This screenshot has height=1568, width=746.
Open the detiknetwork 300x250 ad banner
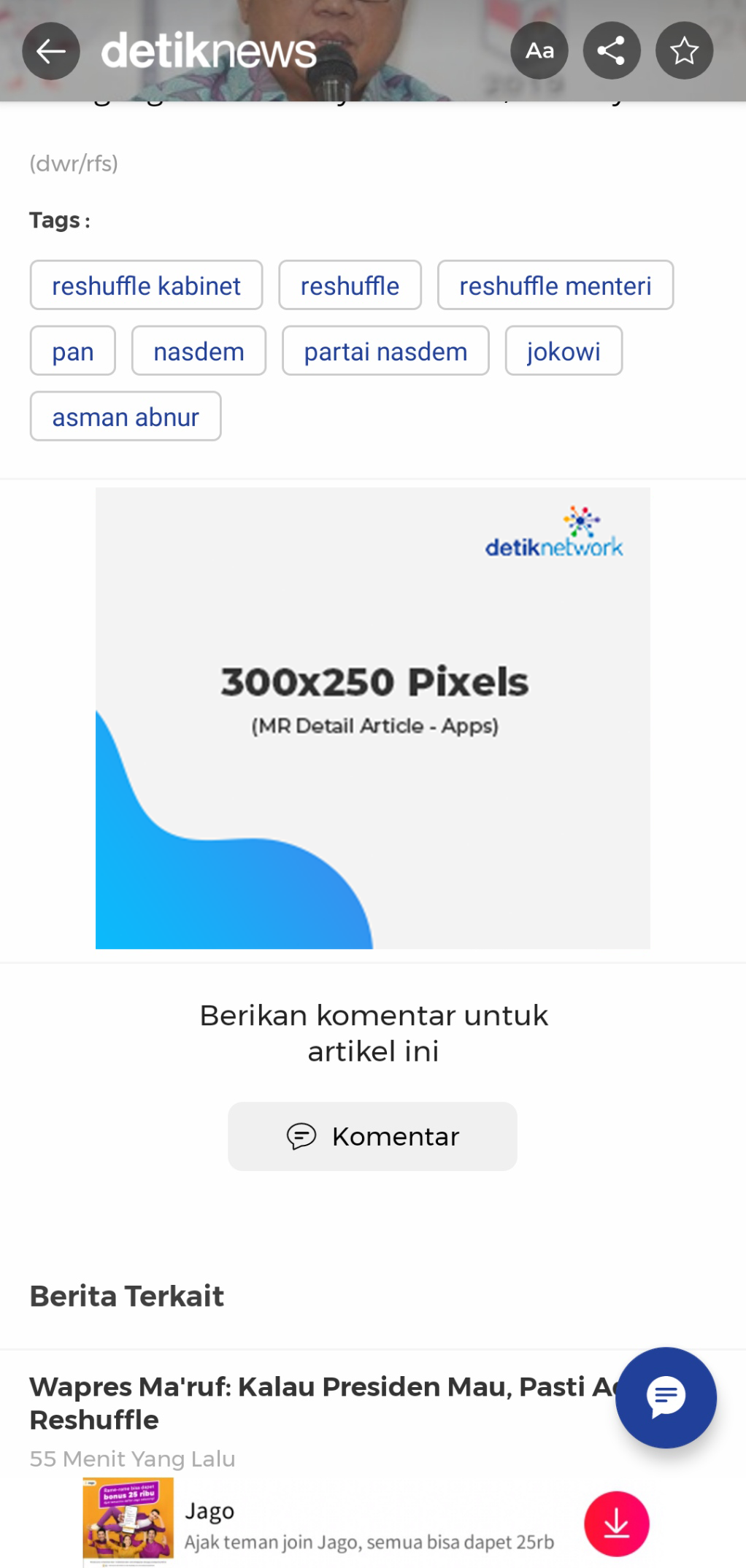point(372,719)
